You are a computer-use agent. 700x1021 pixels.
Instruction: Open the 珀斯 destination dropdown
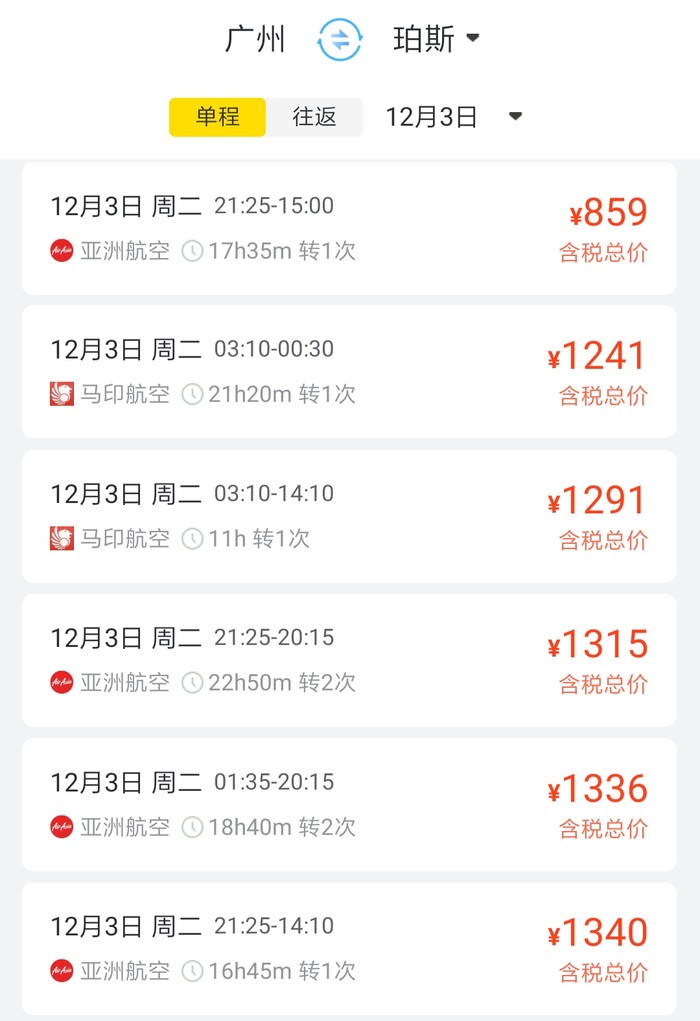coord(437,40)
